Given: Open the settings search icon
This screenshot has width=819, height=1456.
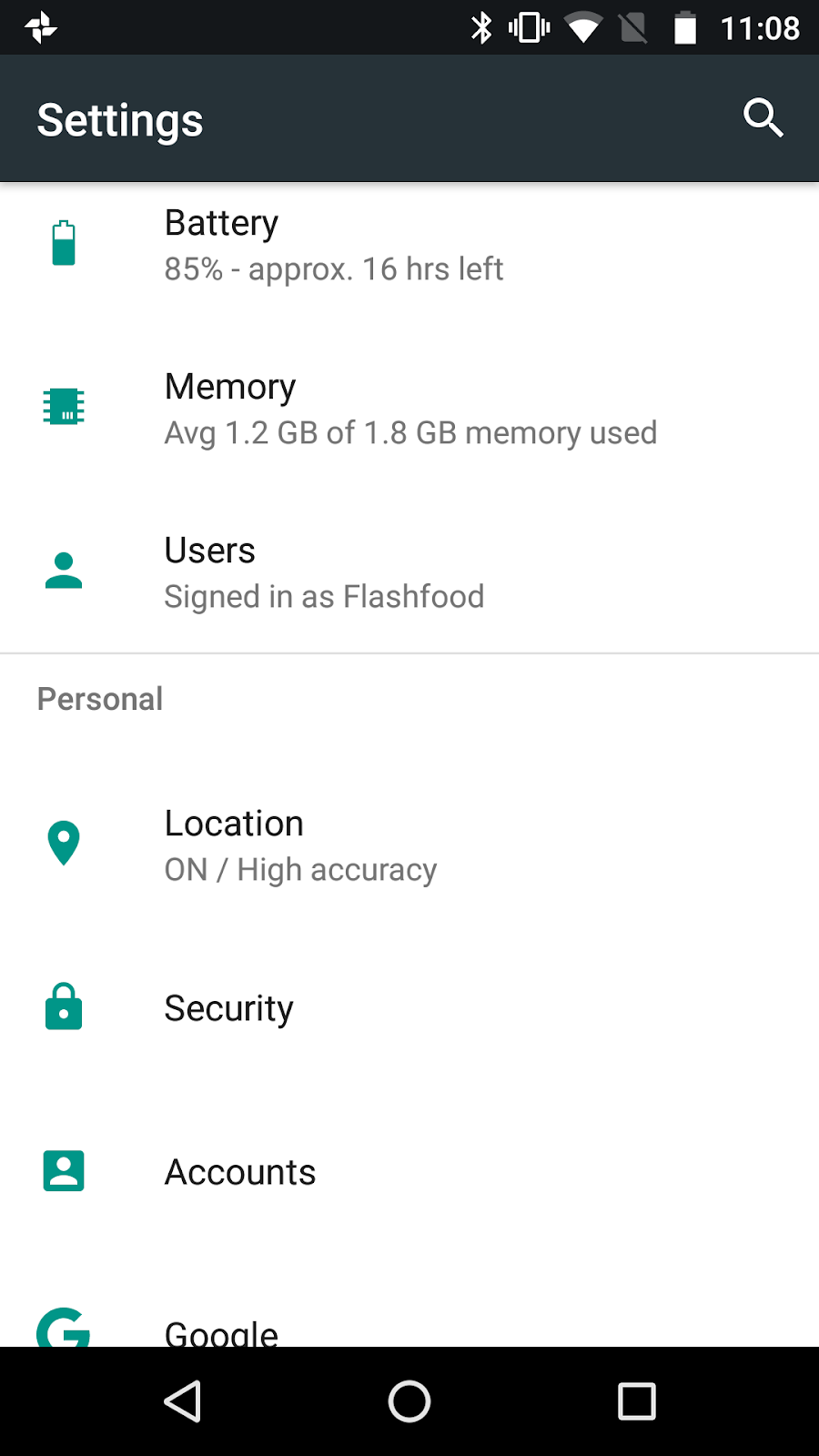Looking at the screenshot, I should click(x=763, y=118).
